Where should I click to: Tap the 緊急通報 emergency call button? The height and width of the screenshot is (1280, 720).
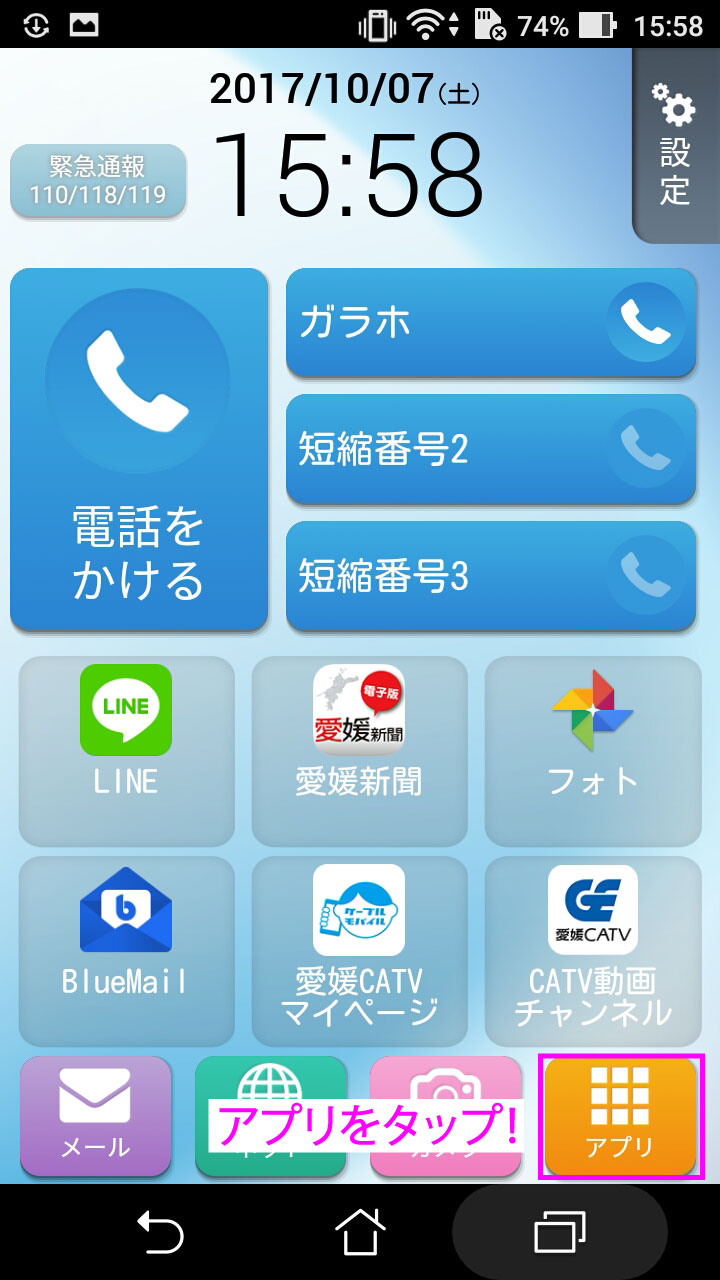98,180
